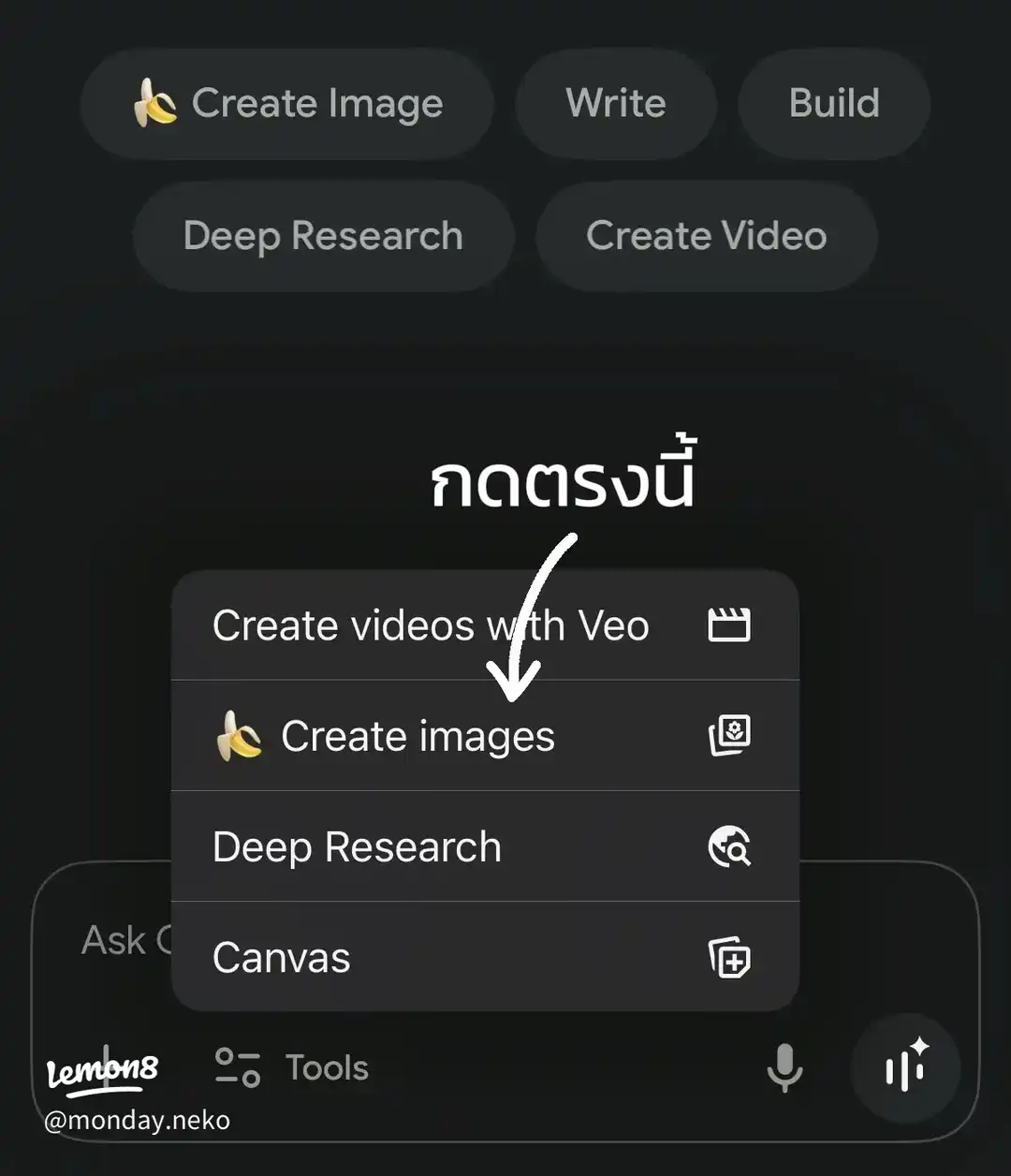Select the Write suggestion chip
1011x1176 pixels.
point(616,104)
